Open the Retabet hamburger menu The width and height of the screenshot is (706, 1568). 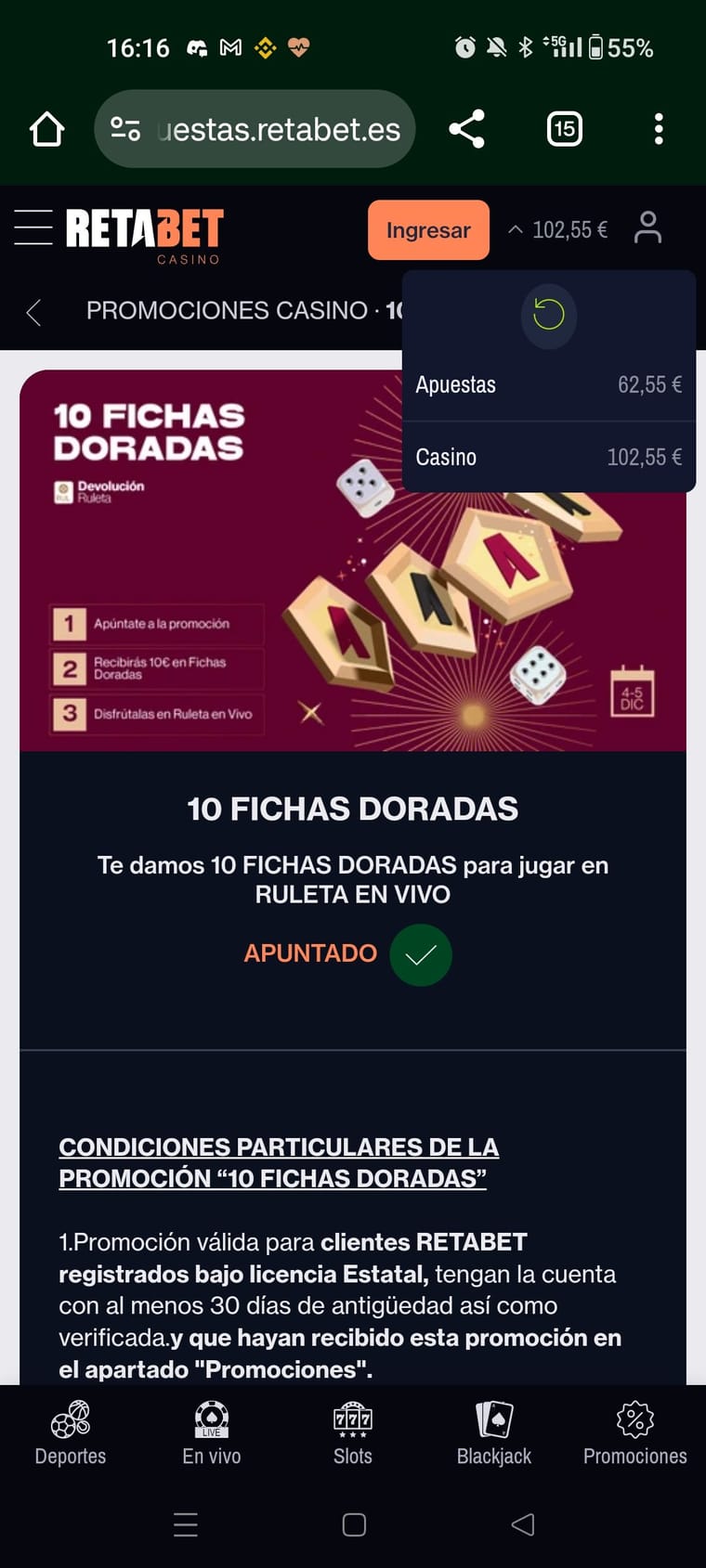pos(33,227)
